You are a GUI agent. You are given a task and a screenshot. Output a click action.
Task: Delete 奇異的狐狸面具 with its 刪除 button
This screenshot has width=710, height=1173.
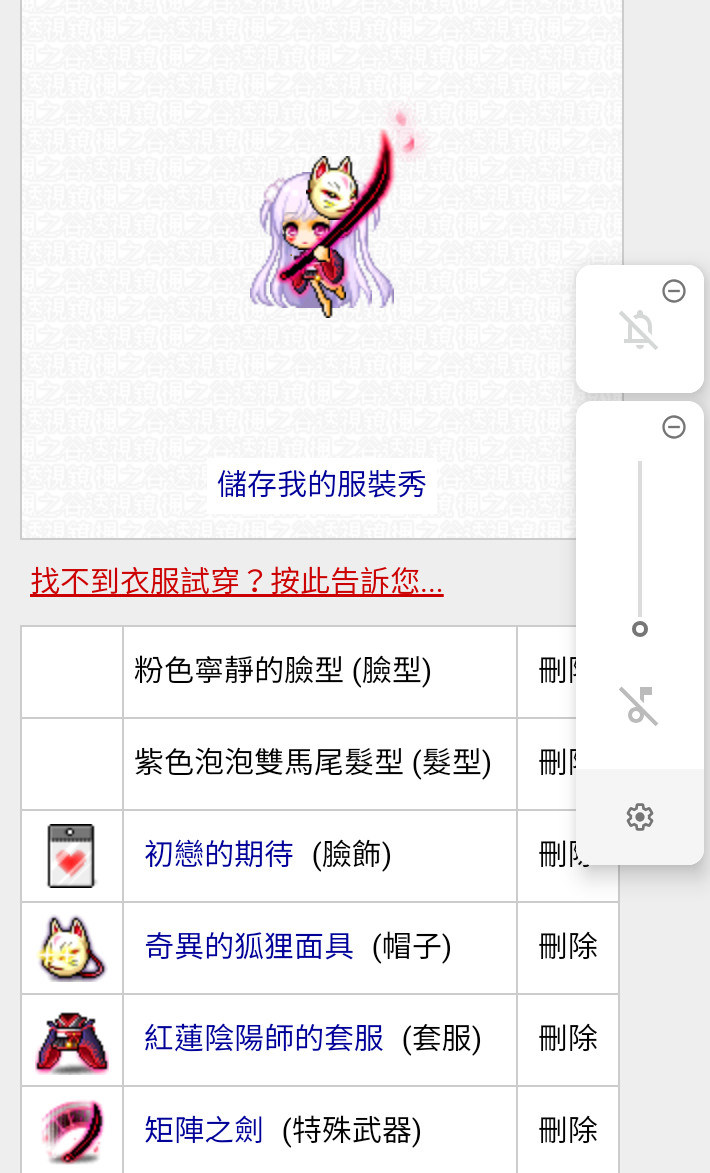[568, 946]
